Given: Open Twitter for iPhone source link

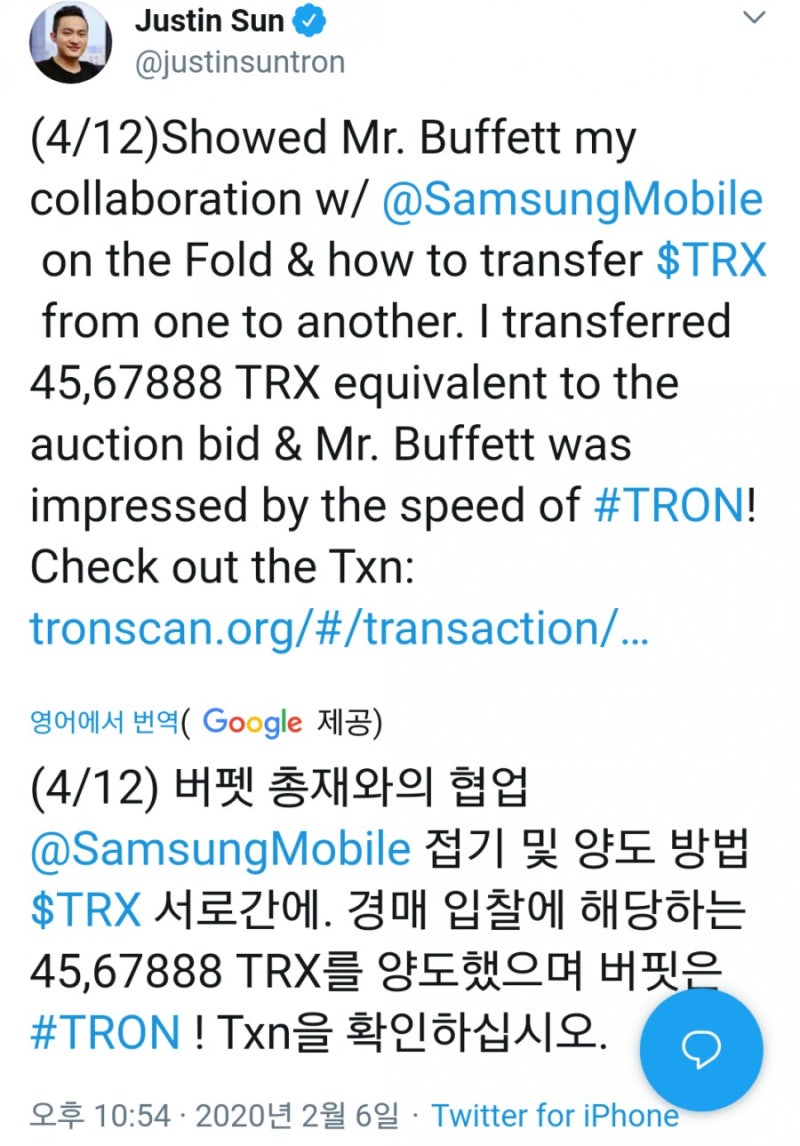Looking at the screenshot, I should click(x=555, y=1116).
